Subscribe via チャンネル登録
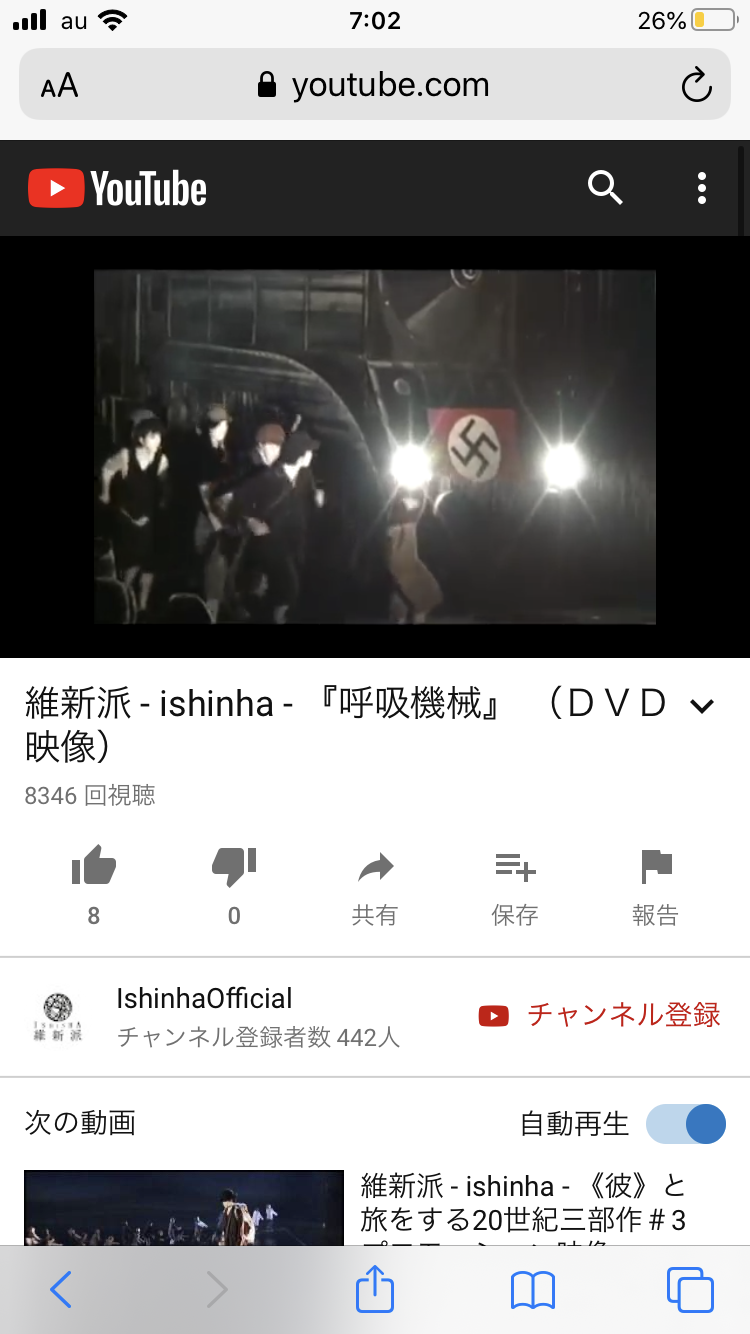750x1334 pixels. (599, 1015)
